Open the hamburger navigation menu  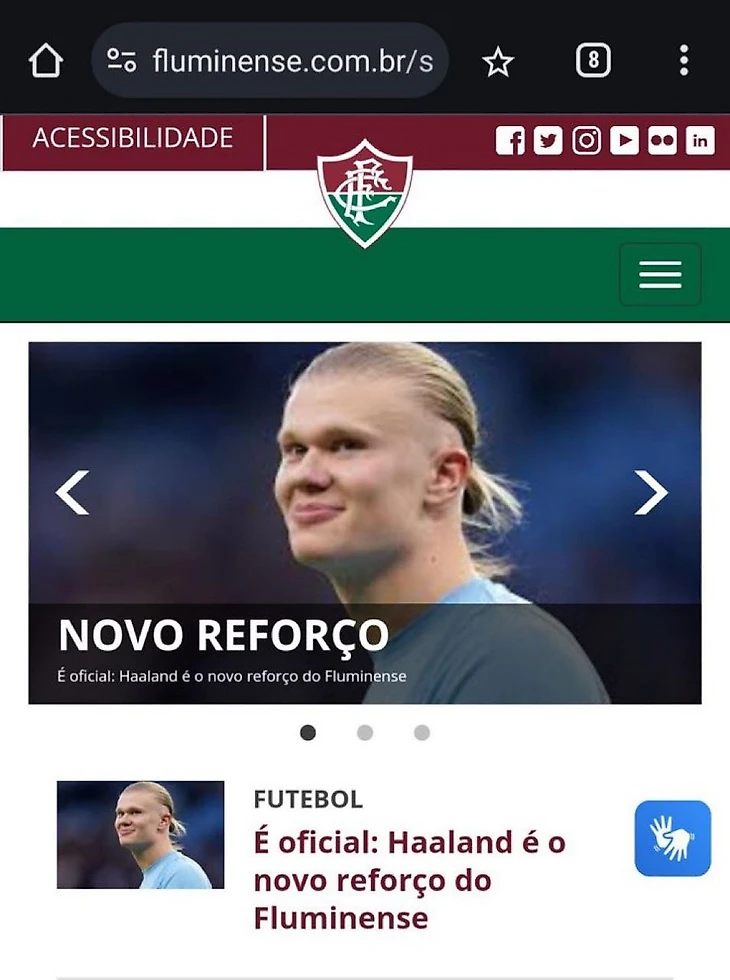pyautogui.click(x=660, y=274)
